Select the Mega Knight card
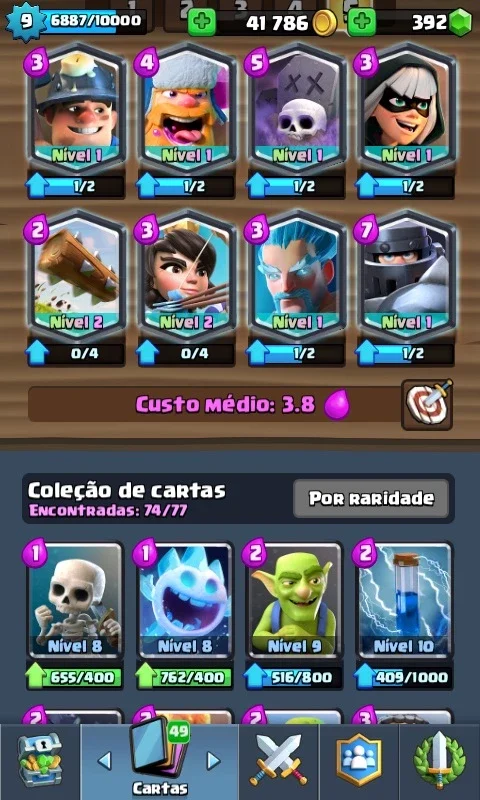Image resolution: width=480 pixels, height=800 pixels. coord(406,276)
